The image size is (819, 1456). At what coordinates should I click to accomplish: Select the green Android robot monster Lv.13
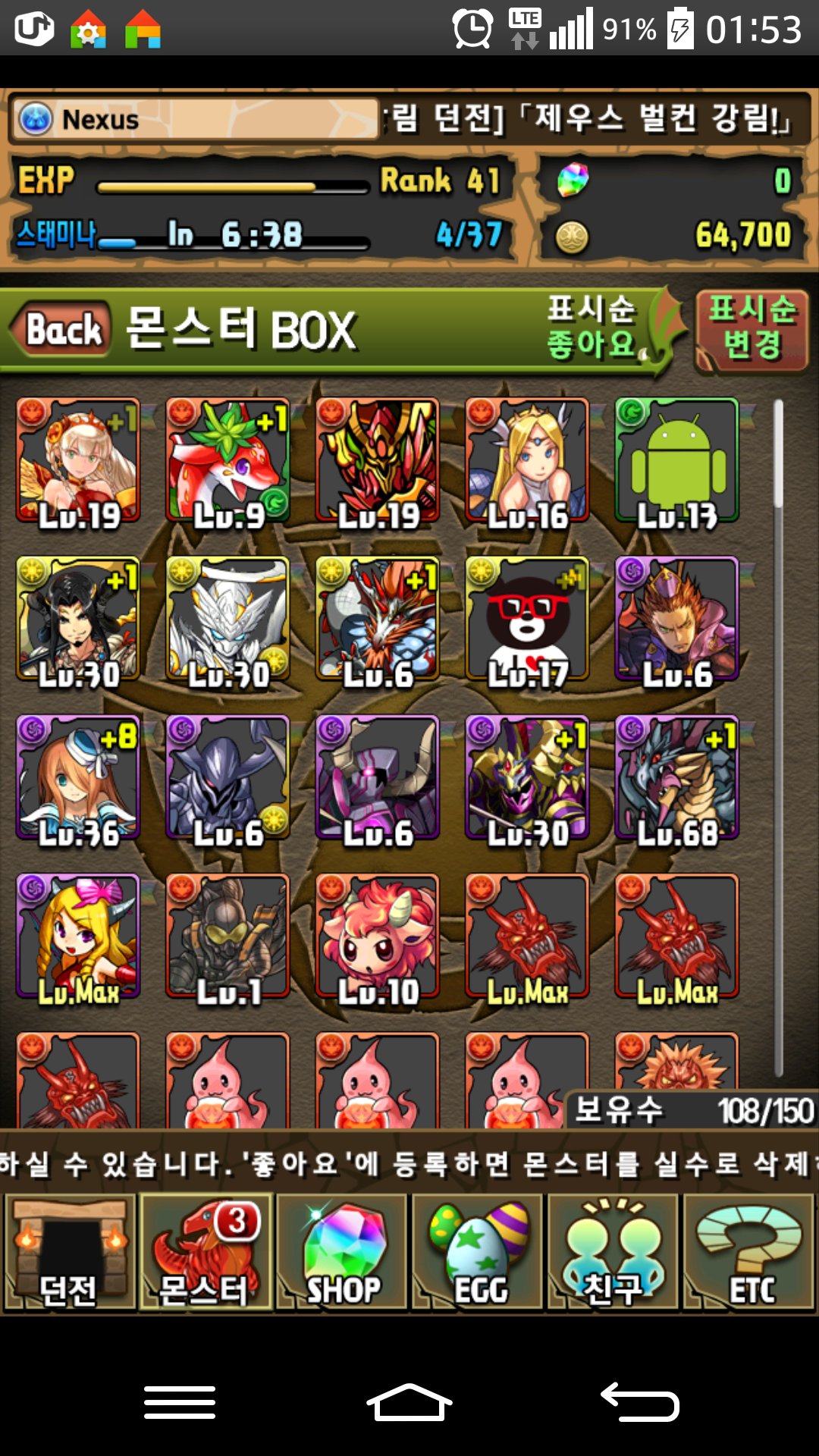[676, 461]
